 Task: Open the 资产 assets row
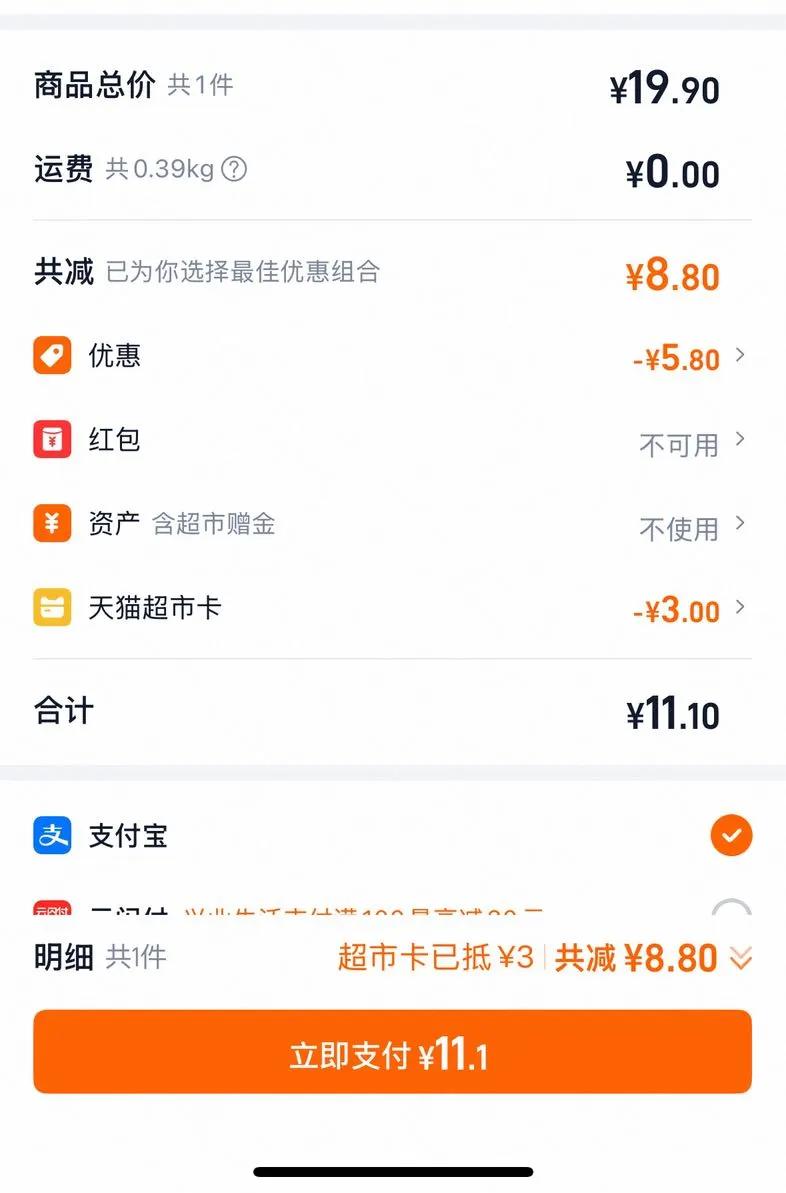click(x=393, y=524)
